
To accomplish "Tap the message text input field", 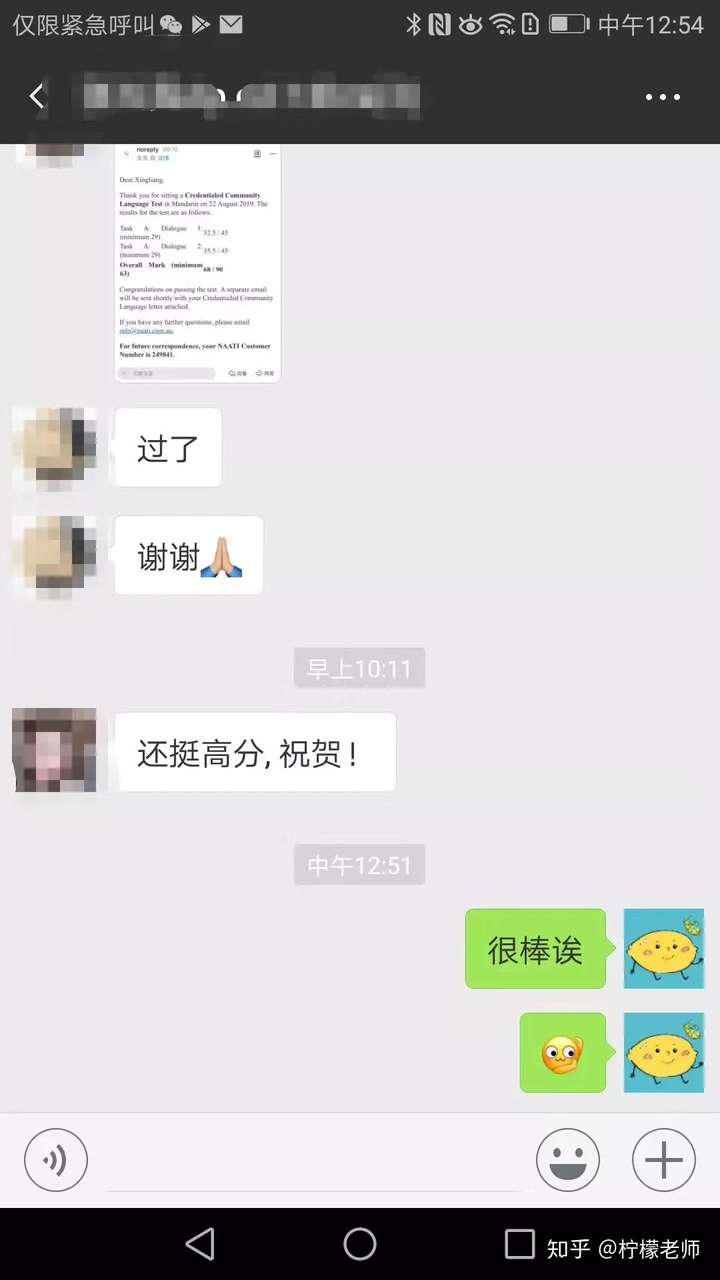I will pyautogui.click(x=312, y=1162).
